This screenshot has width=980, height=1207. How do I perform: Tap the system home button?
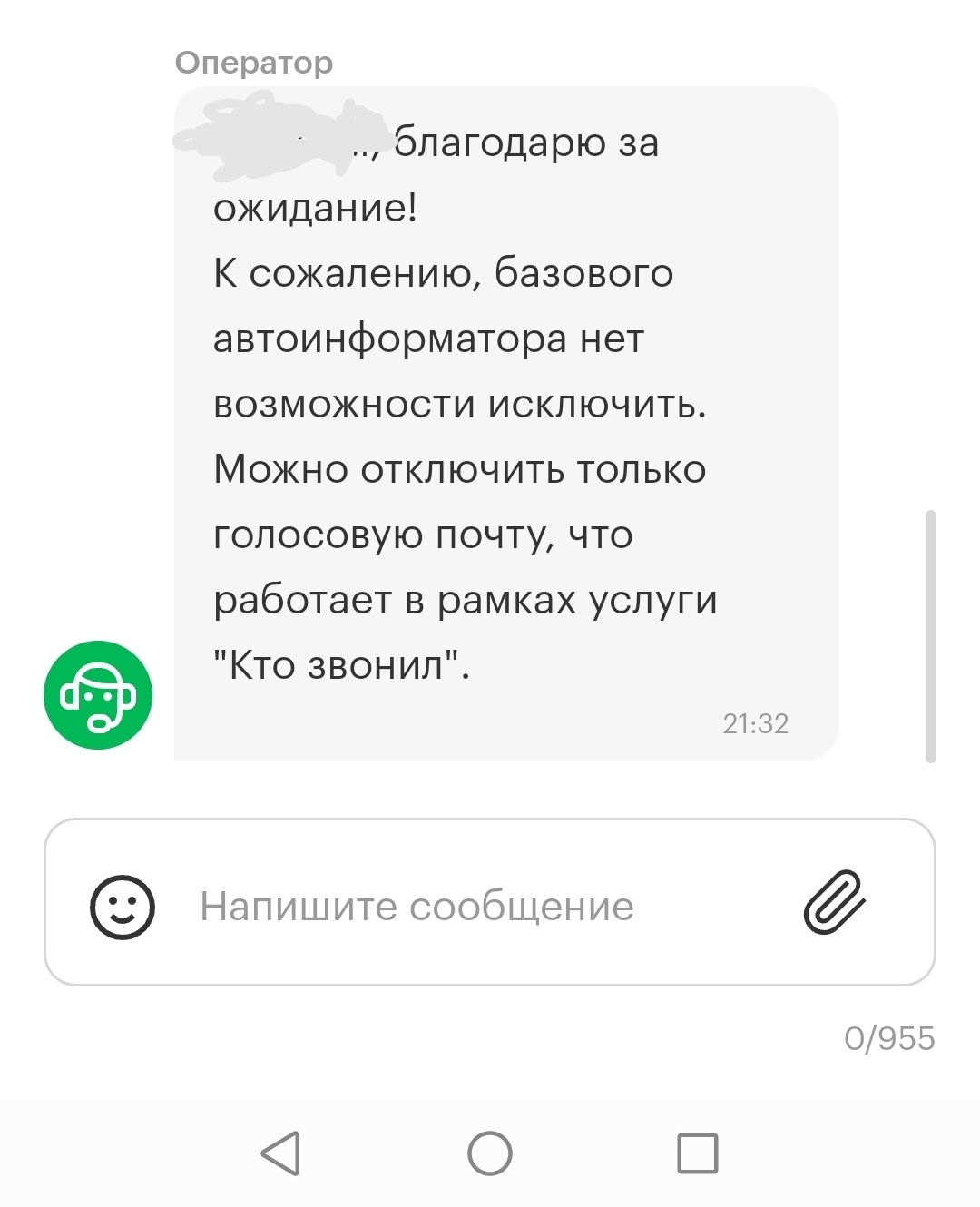490,1153
